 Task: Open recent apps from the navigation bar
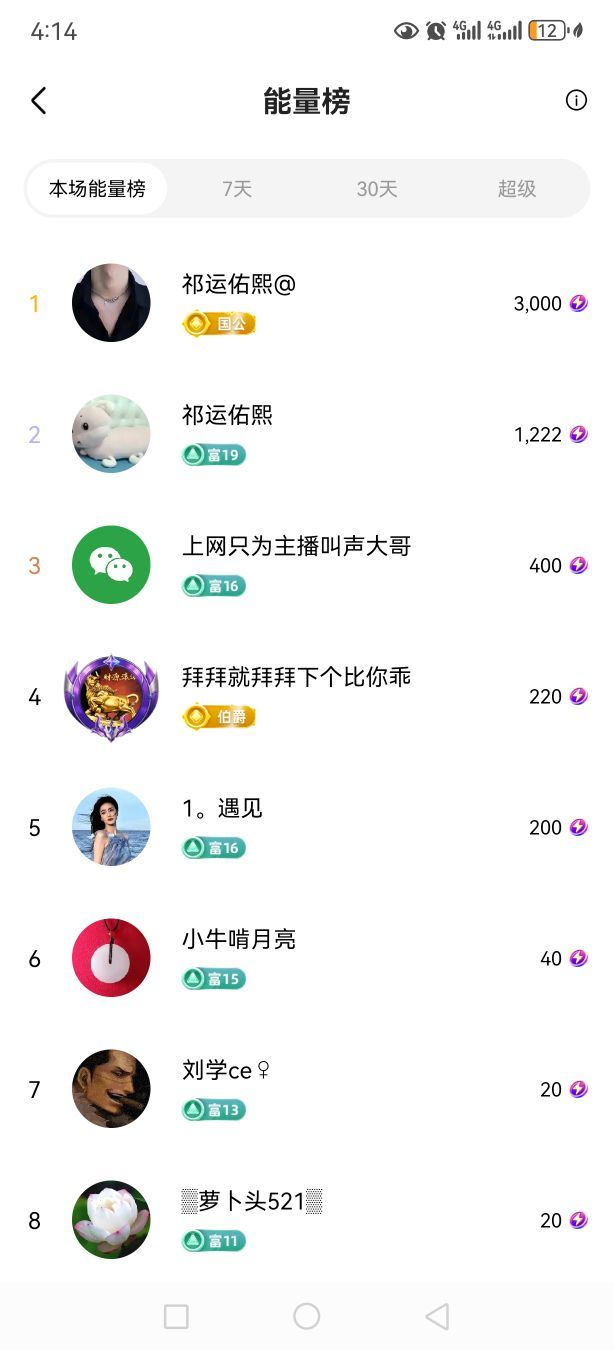[x=176, y=1316]
